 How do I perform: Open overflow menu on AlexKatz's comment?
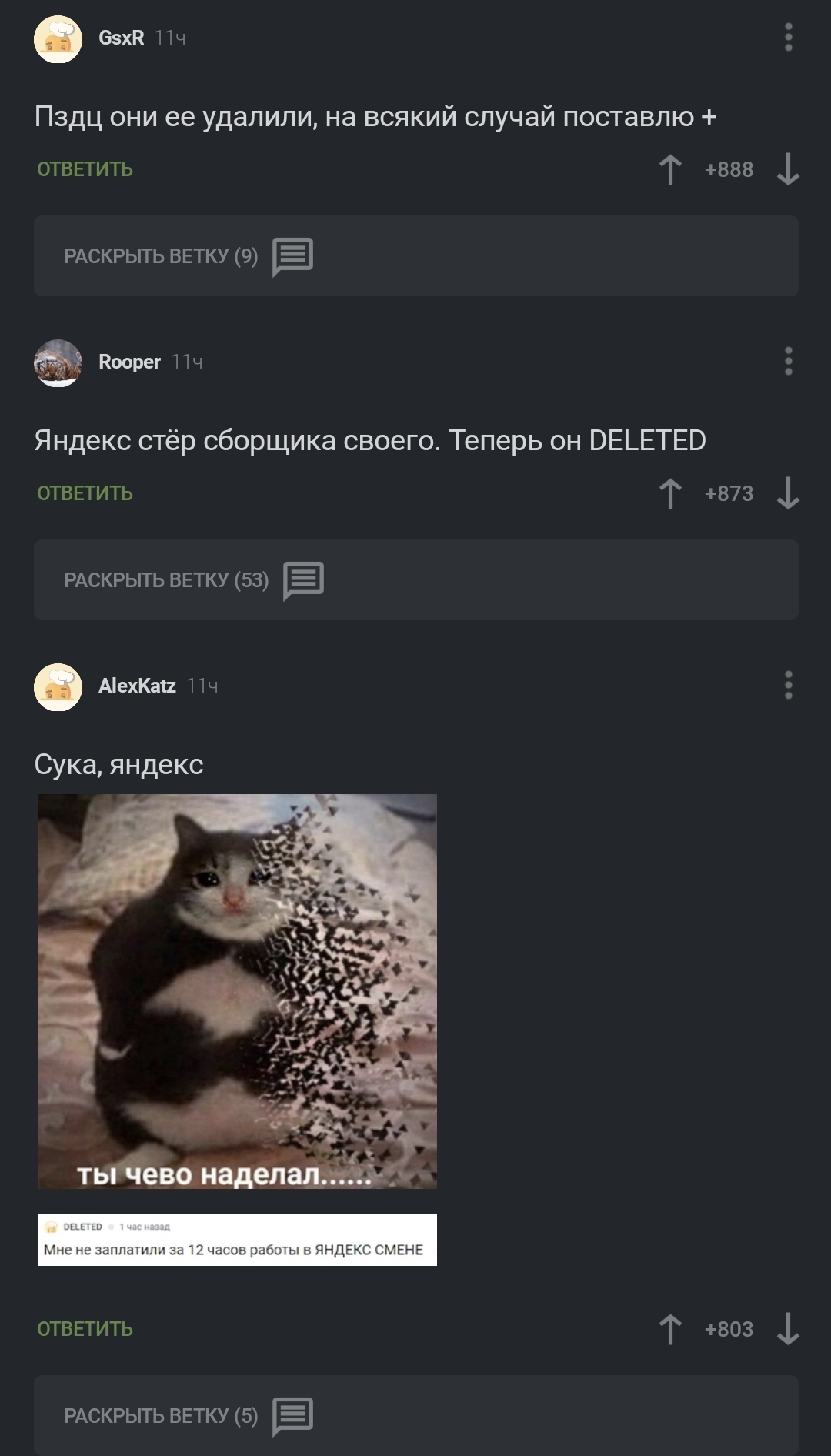pos(788,686)
